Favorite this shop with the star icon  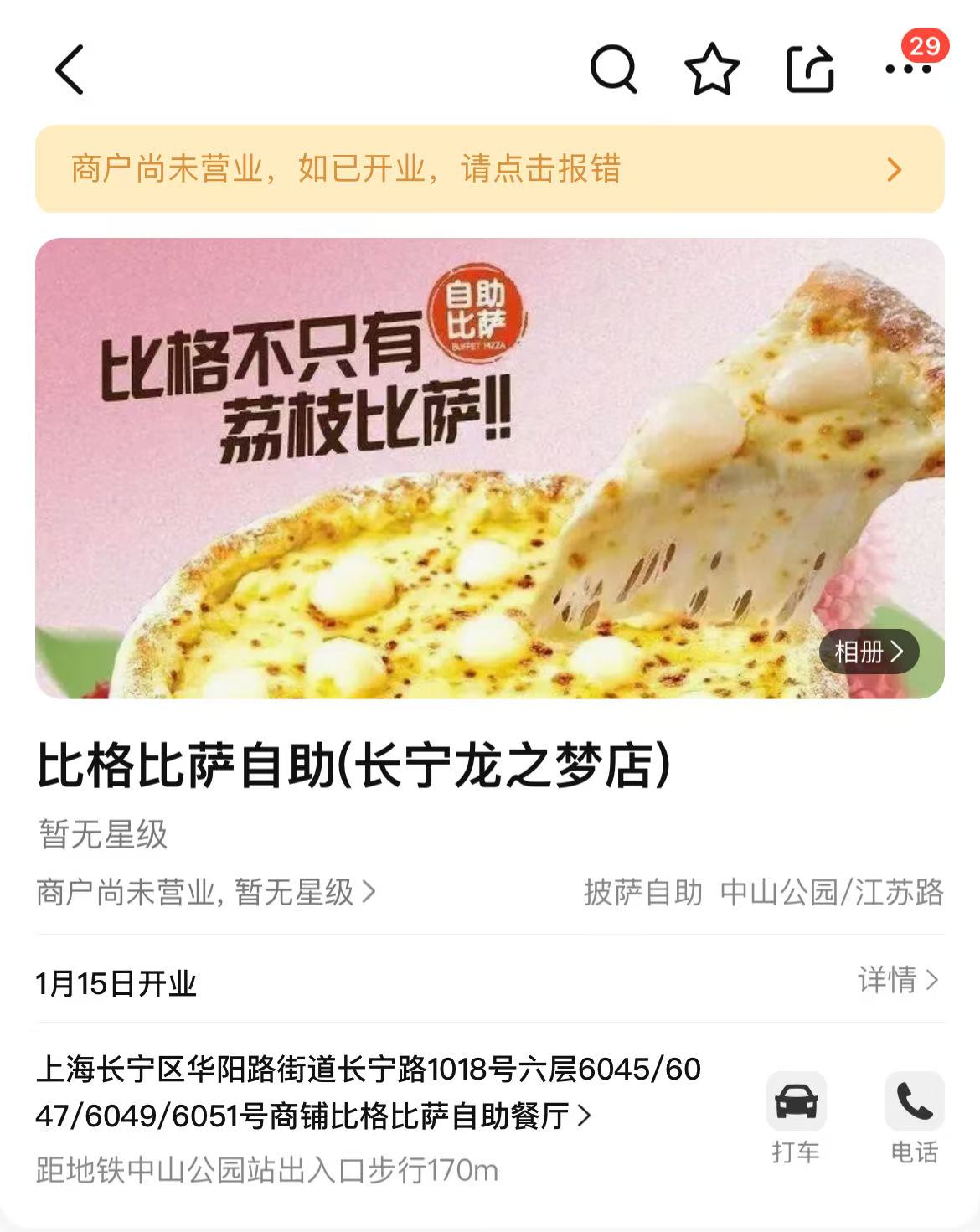(712, 69)
